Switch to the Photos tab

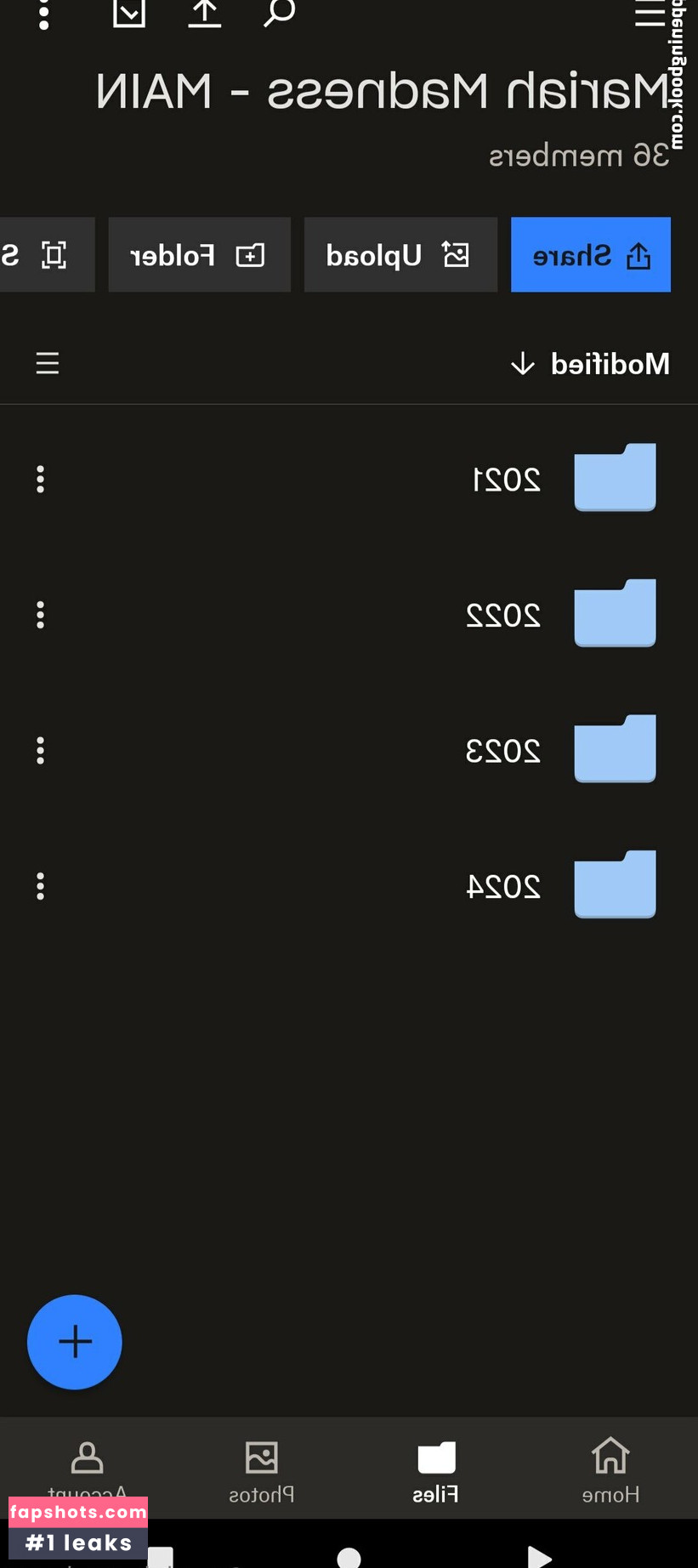click(x=262, y=1469)
